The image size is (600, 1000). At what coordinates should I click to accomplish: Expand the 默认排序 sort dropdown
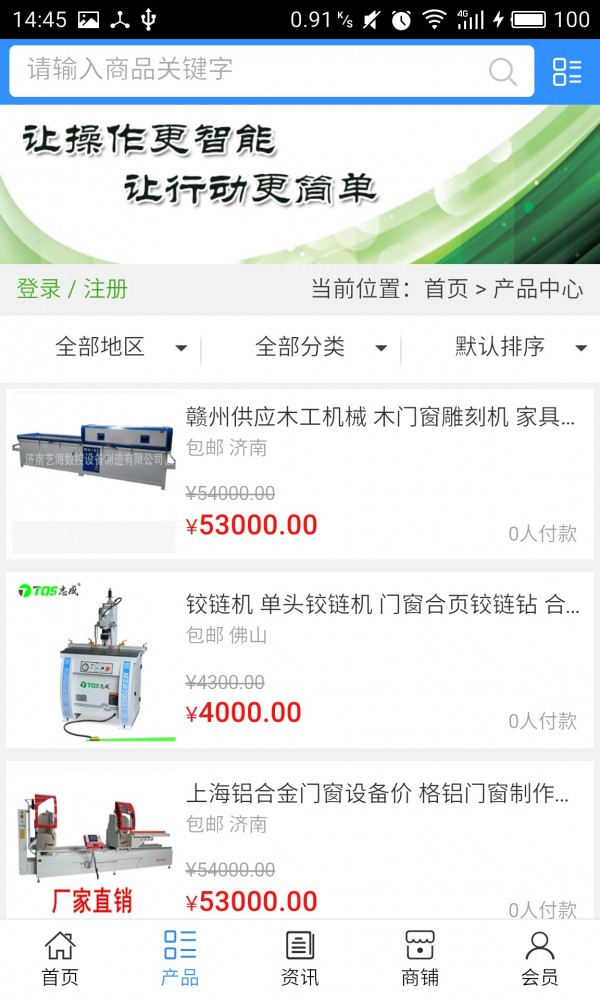tap(520, 347)
